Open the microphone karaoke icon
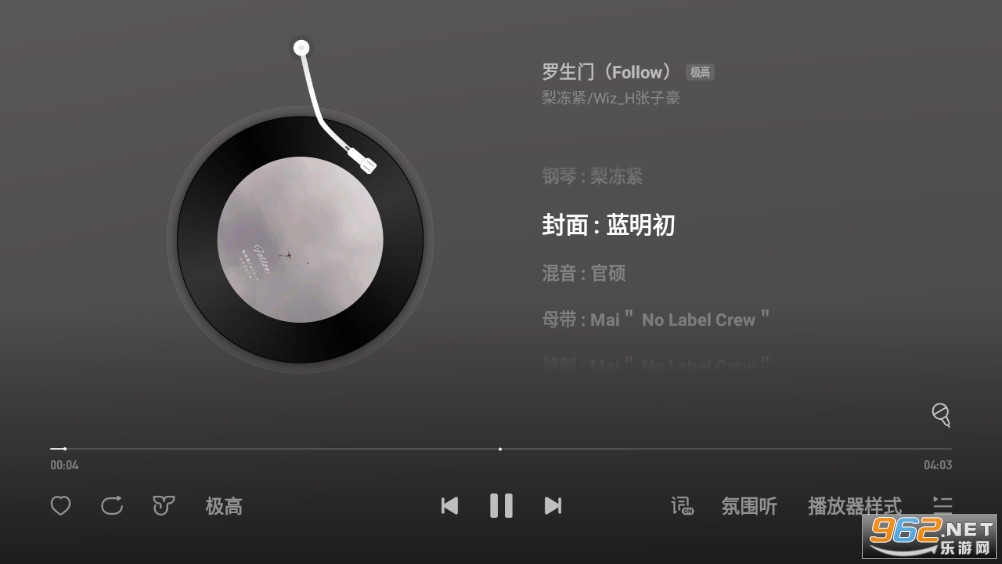The image size is (1002, 564). pyautogui.click(x=941, y=414)
